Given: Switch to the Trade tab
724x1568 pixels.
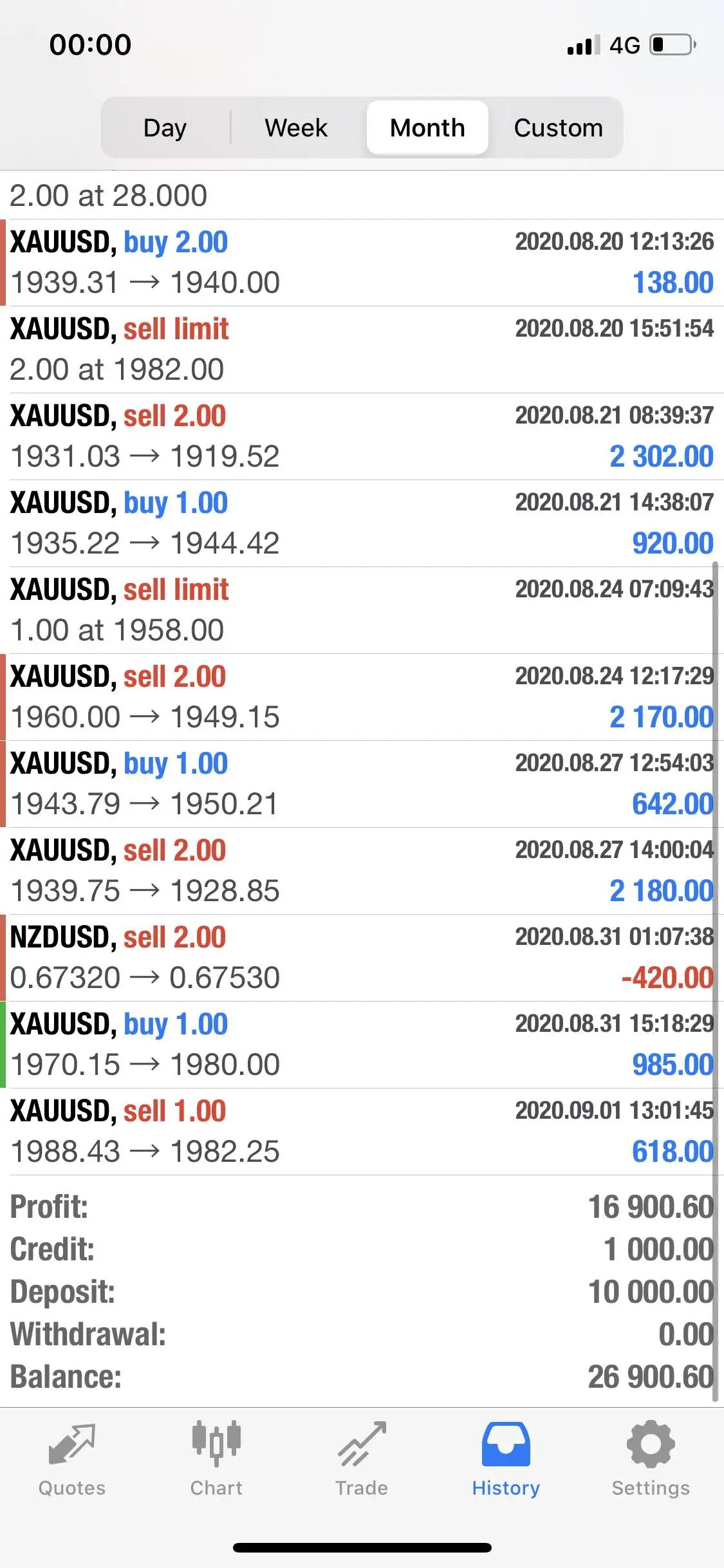Looking at the screenshot, I should tap(362, 1459).
